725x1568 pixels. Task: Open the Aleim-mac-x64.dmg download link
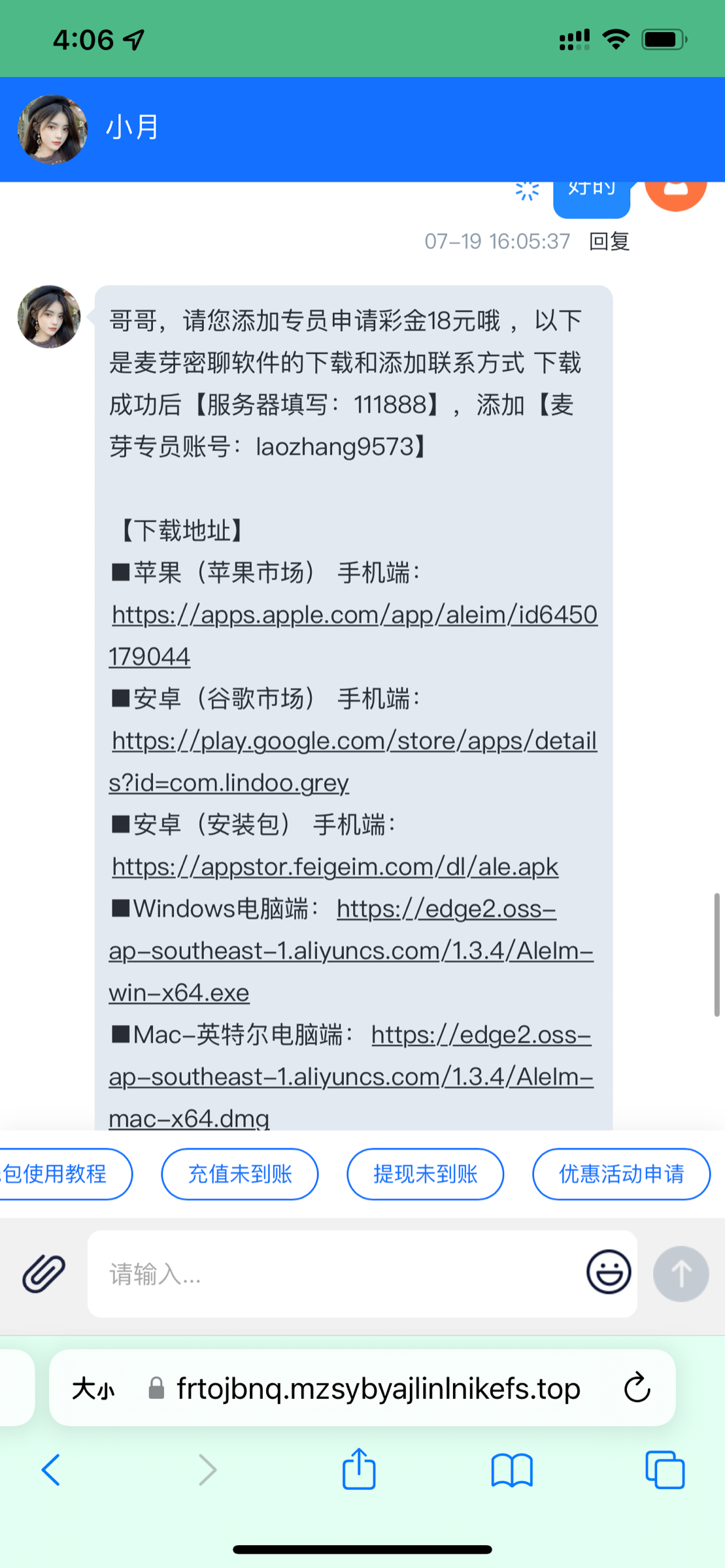[351, 1077]
